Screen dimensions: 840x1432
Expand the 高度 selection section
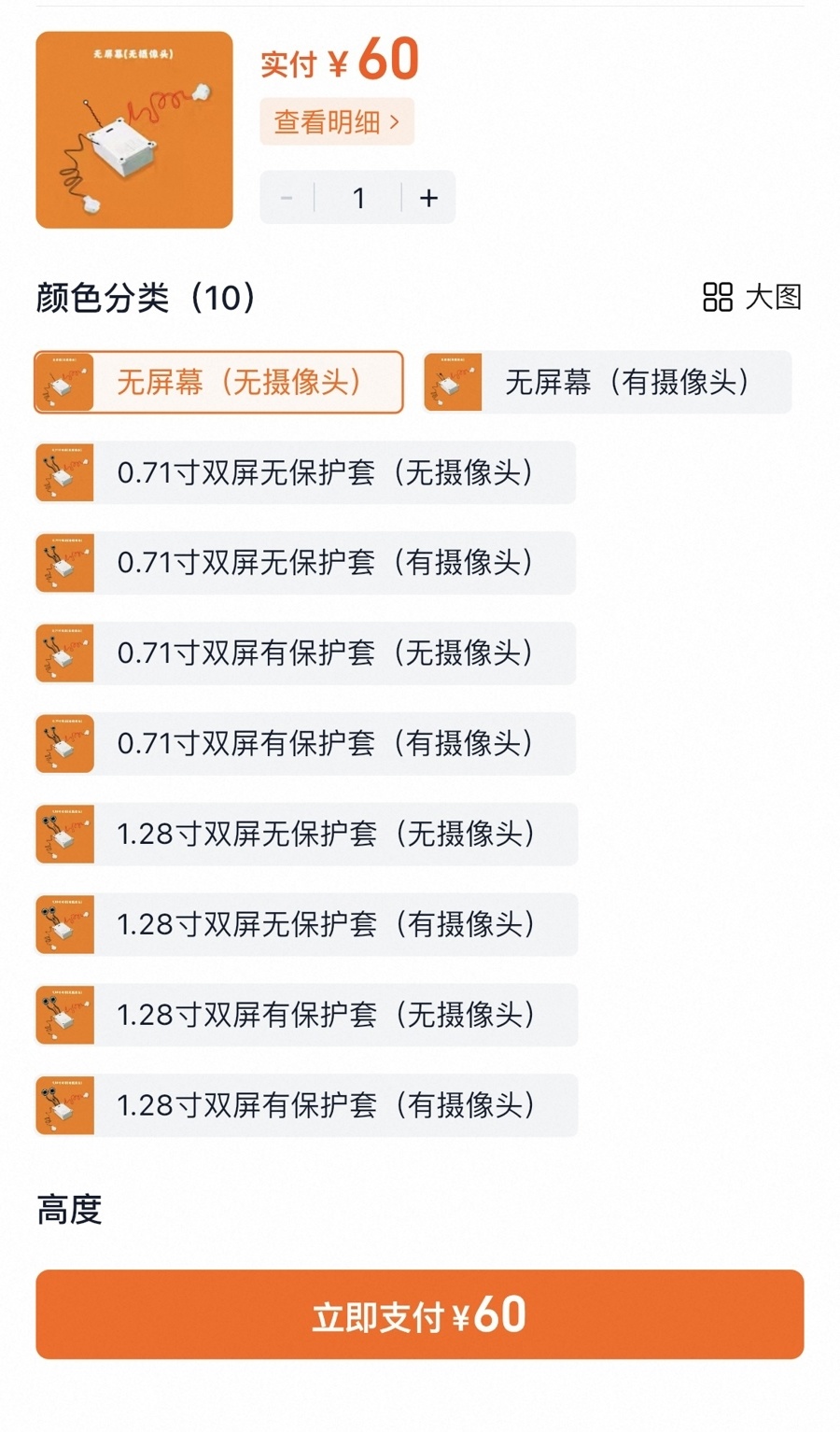click(x=65, y=1211)
